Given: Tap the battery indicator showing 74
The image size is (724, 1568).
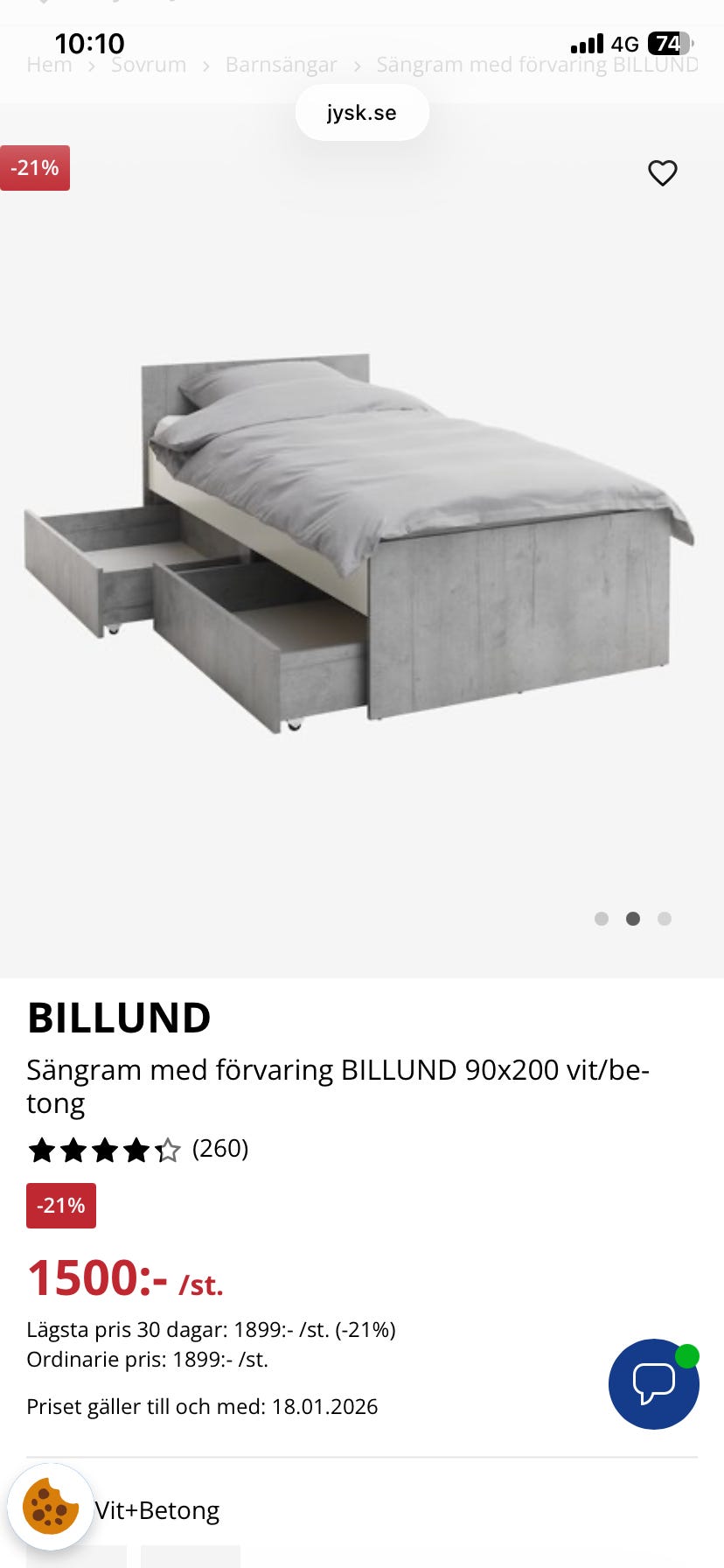Looking at the screenshot, I should click(670, 44).
